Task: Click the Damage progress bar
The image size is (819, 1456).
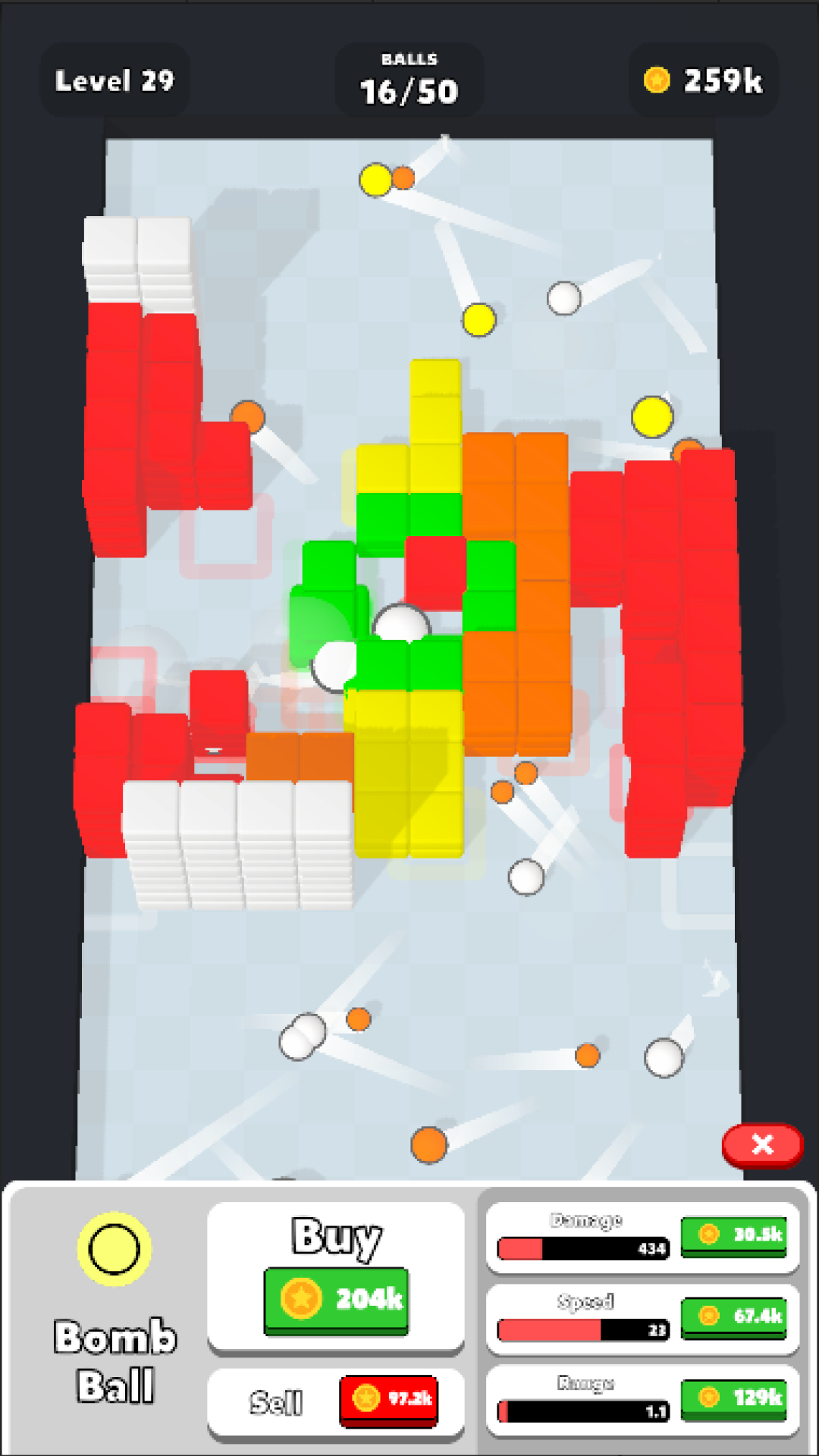Action: (582, 1246)
